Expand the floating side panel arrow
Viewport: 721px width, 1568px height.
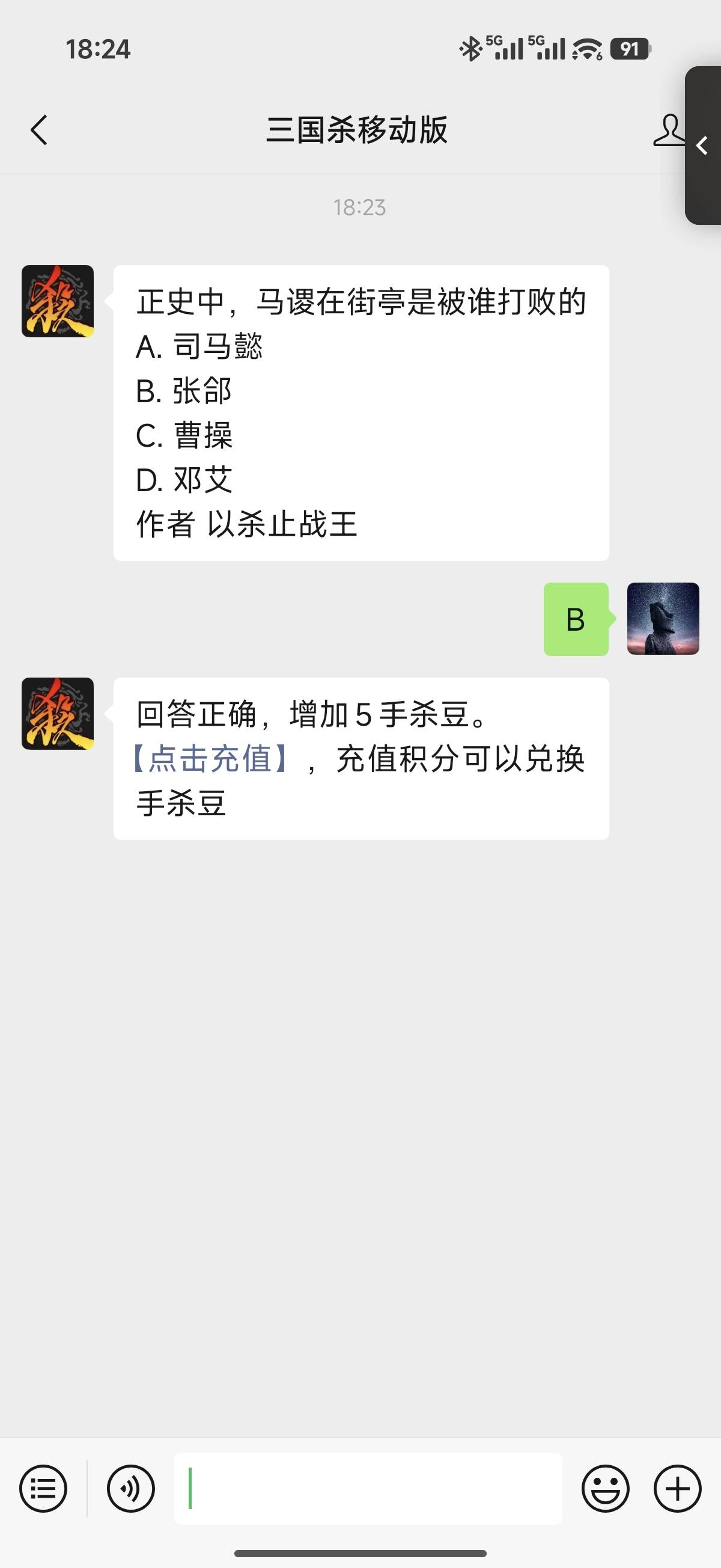pyautogui.click(x=703, y=145)
